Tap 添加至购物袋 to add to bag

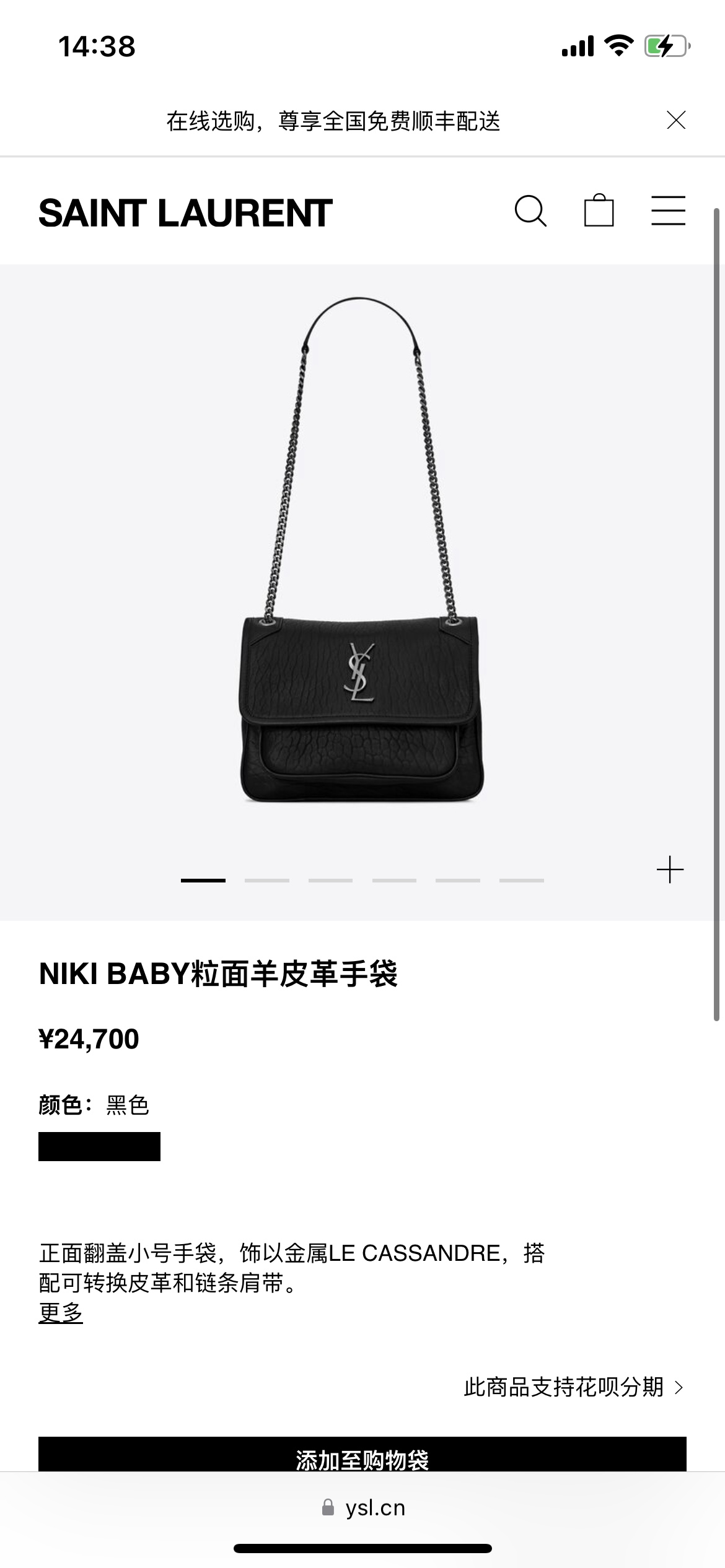click(362, 1455)
